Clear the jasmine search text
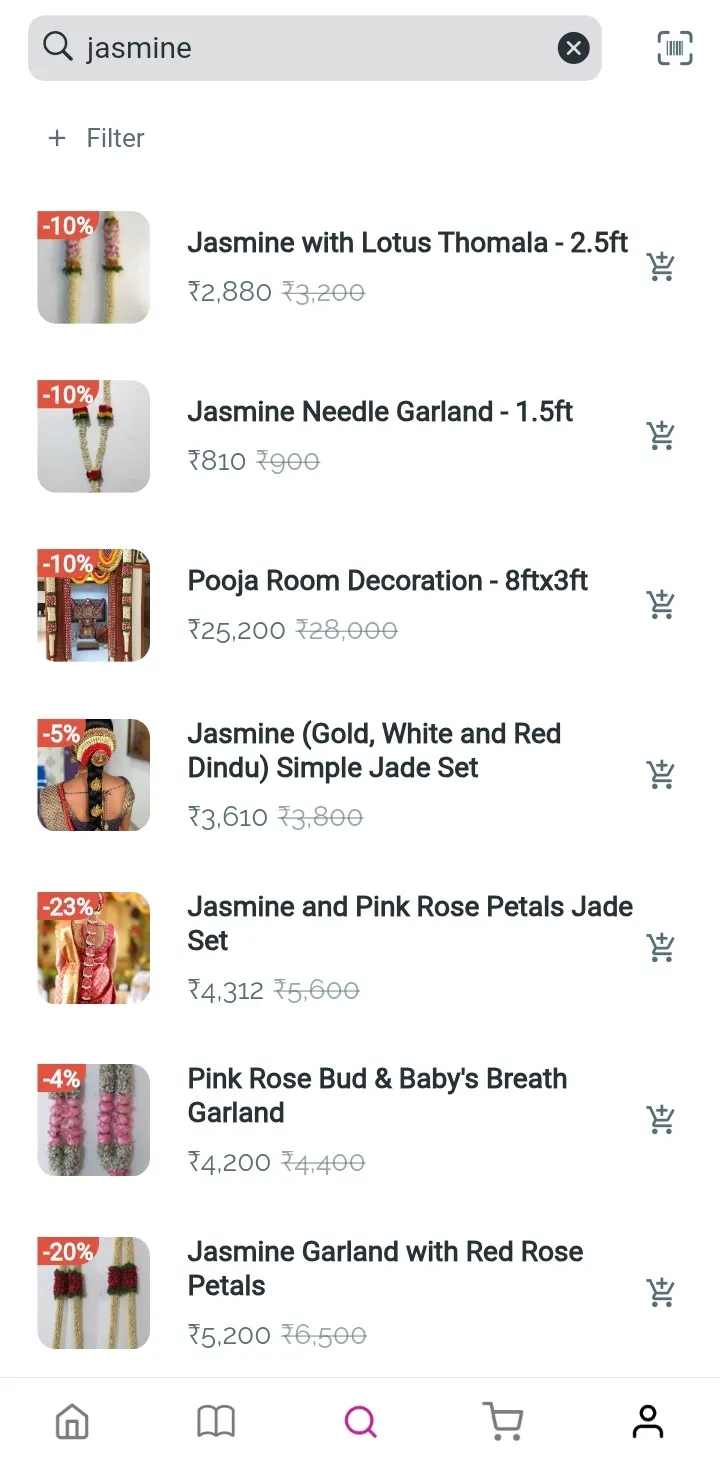This screenshot has height=1457, width=720. pos(573,48)
